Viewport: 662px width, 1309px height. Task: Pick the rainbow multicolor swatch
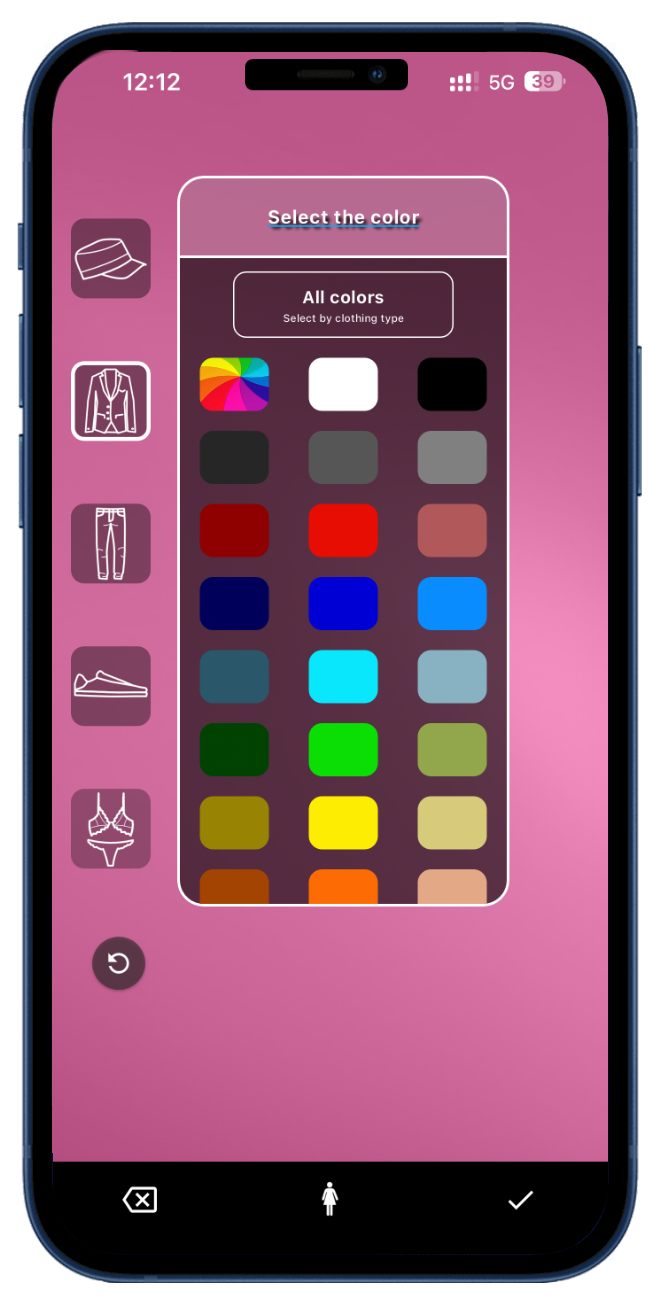point(234,384)
